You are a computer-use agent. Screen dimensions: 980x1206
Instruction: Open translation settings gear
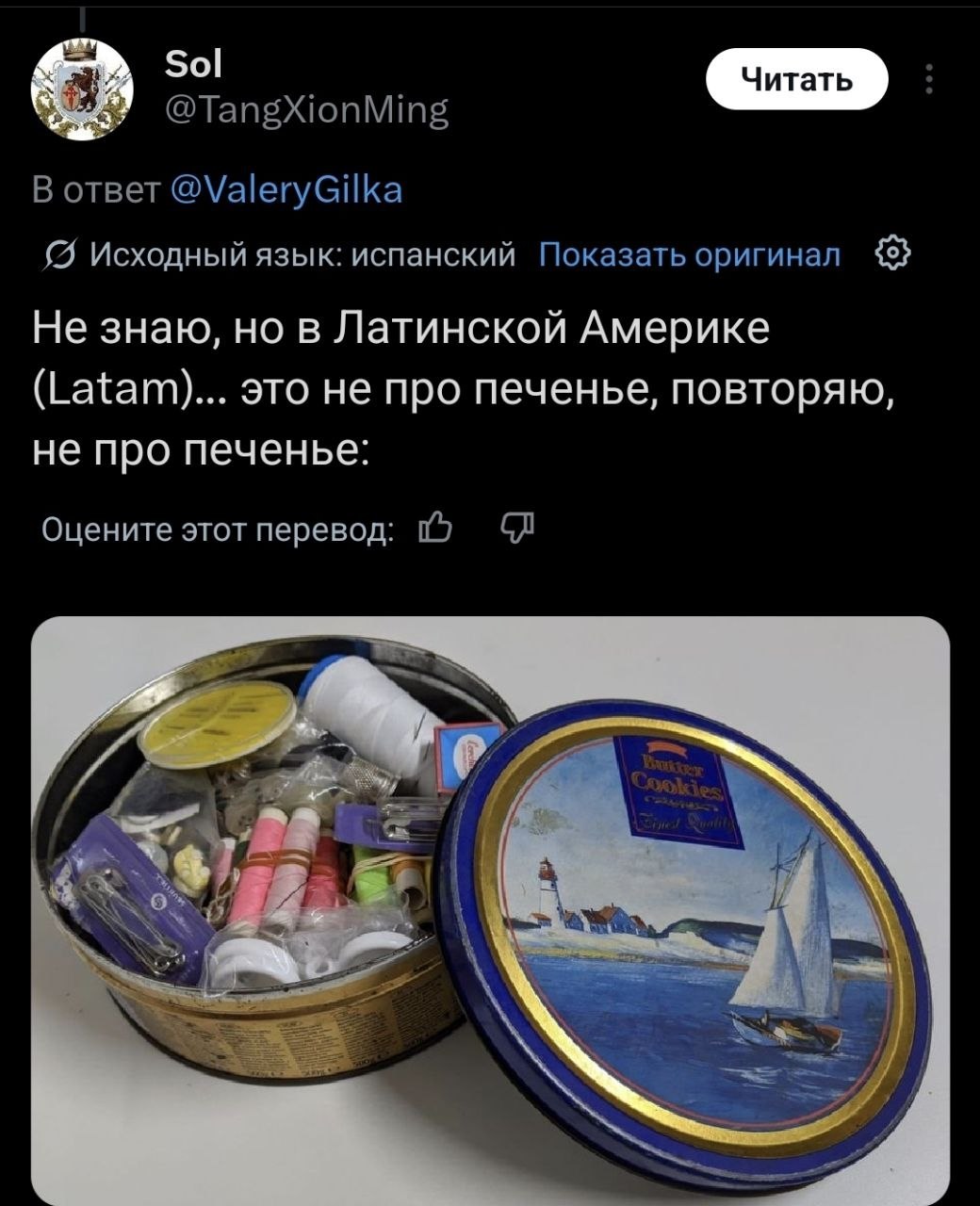[x=891, y=254]
